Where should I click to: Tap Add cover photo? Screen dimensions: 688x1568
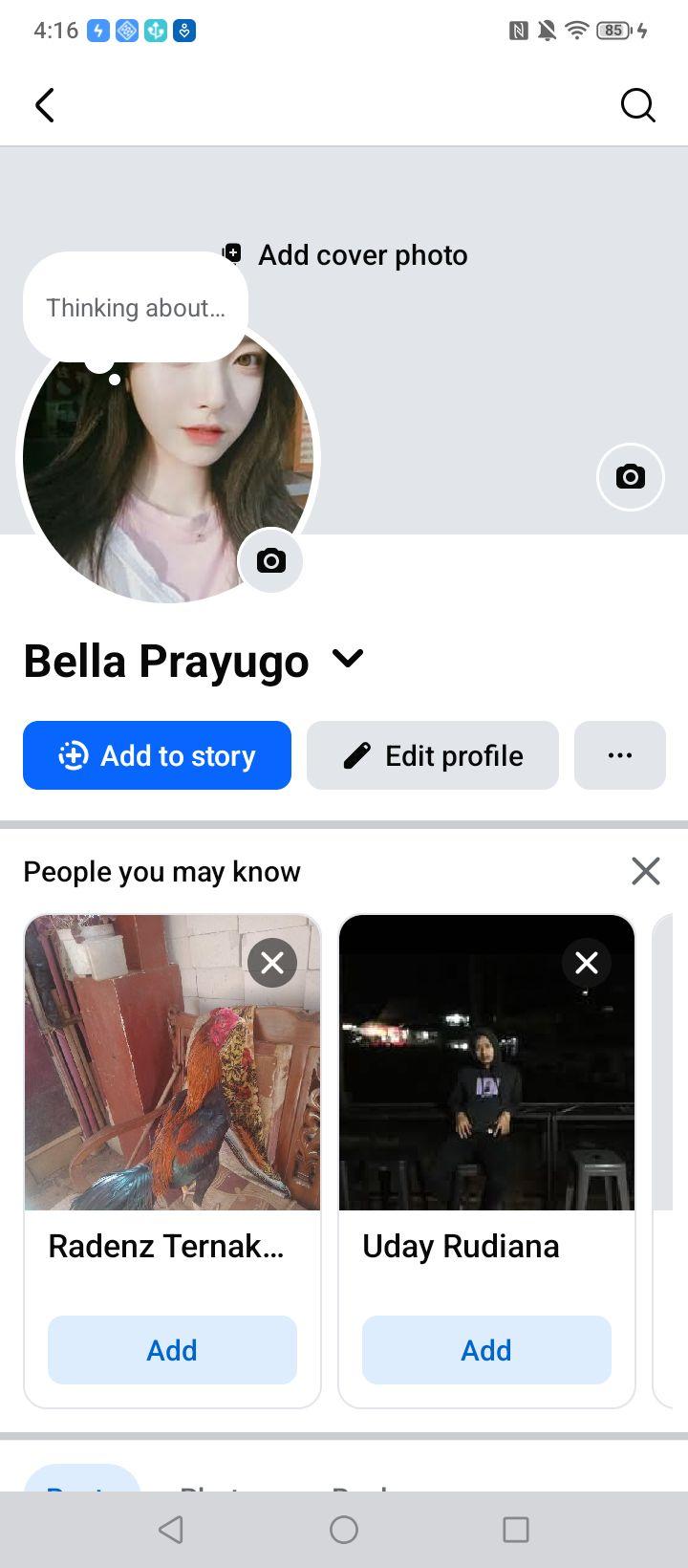pyautogui.click(x=345, y=255)
